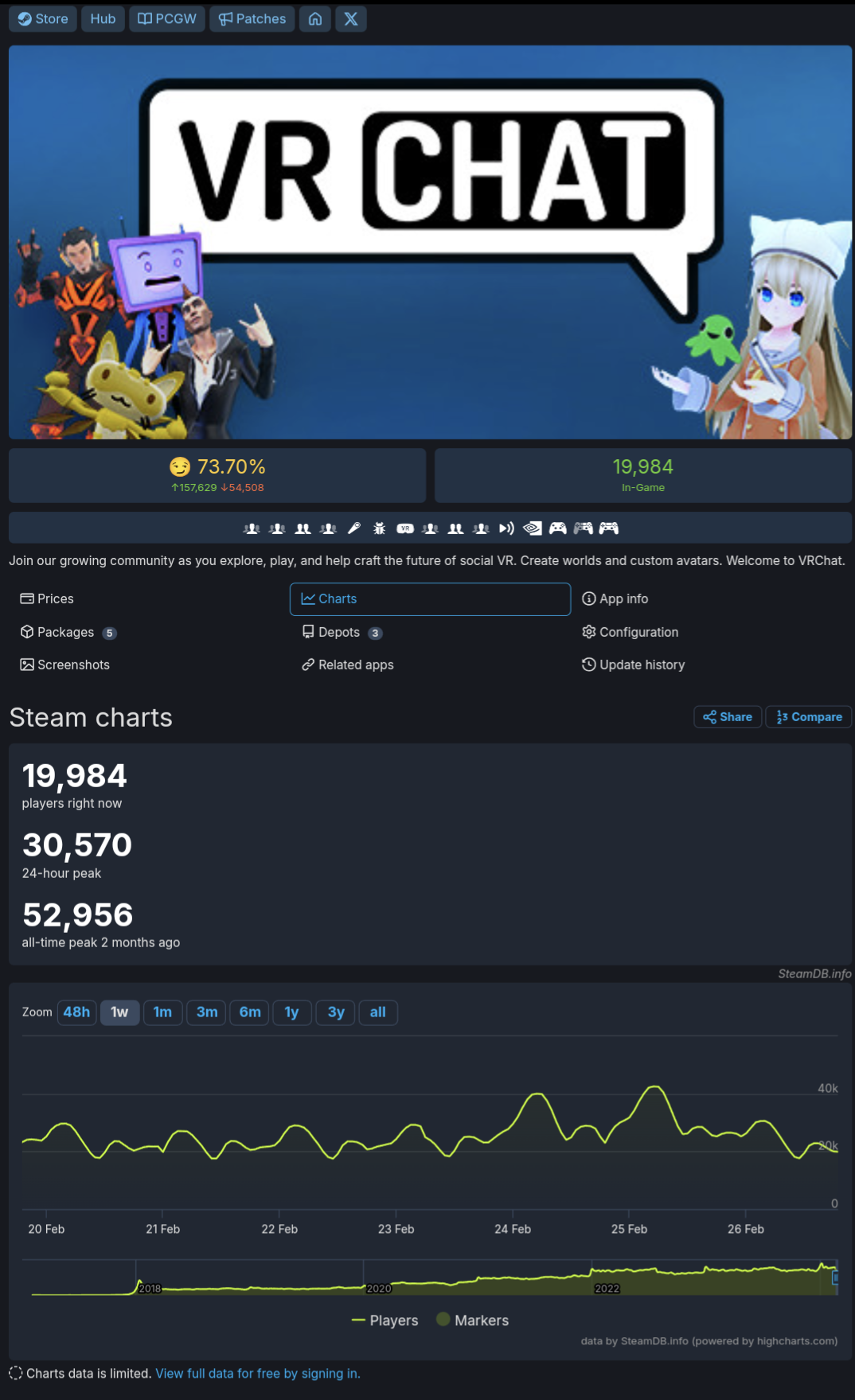
Task: Open the game's homepage icon
Action: (315, 19)
